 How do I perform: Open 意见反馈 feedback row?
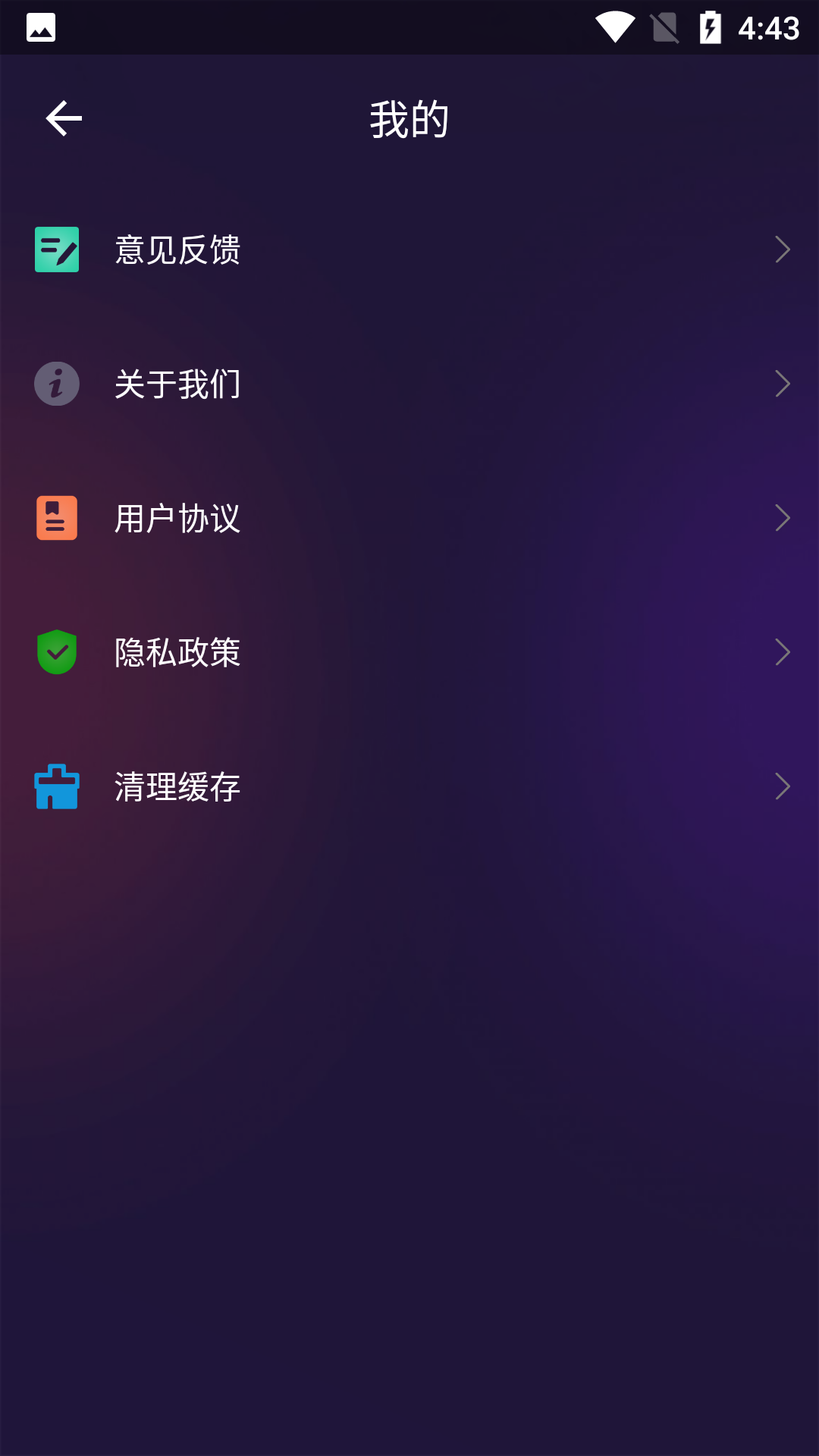[409, 249]
